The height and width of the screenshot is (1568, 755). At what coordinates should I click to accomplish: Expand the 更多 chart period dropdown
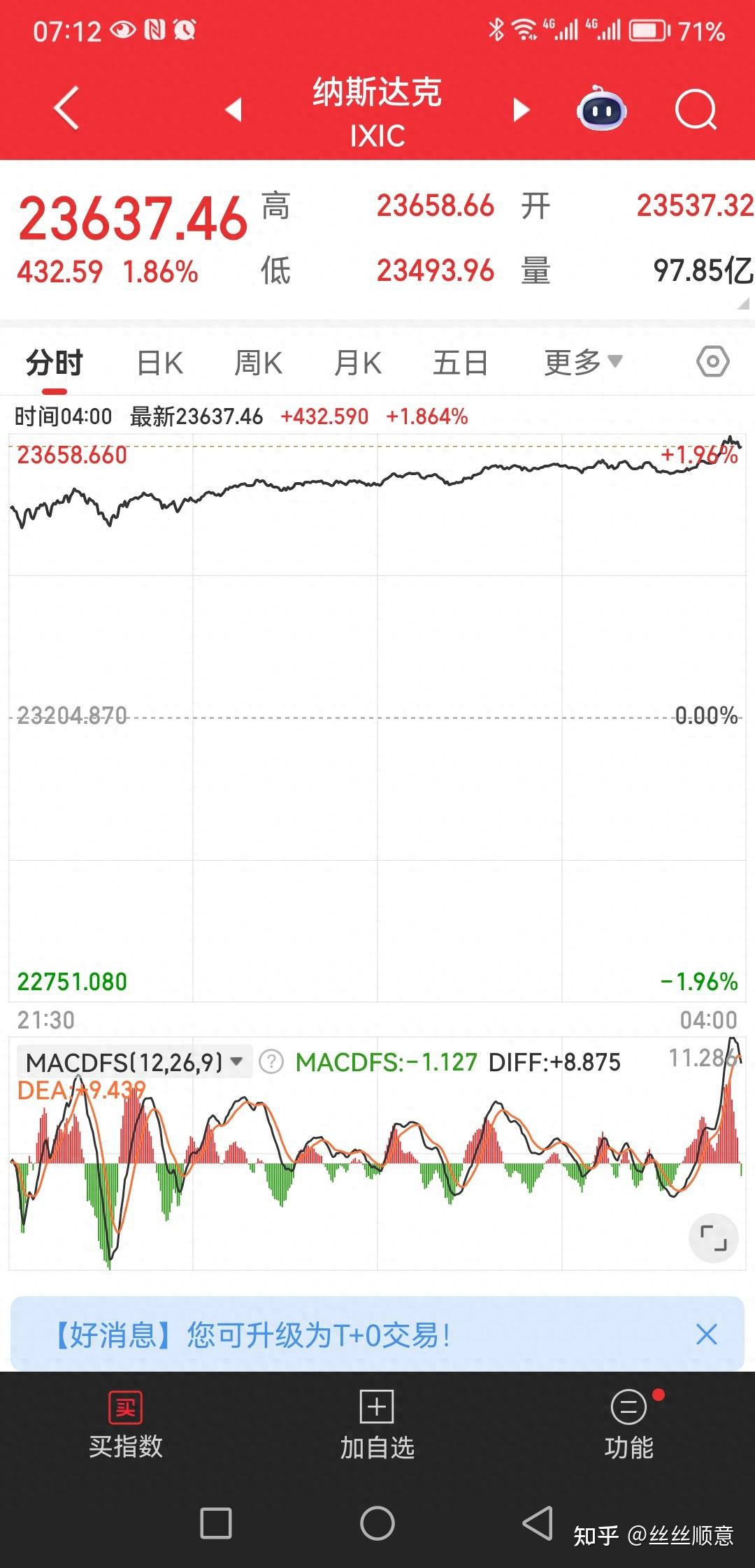point(582,362)
